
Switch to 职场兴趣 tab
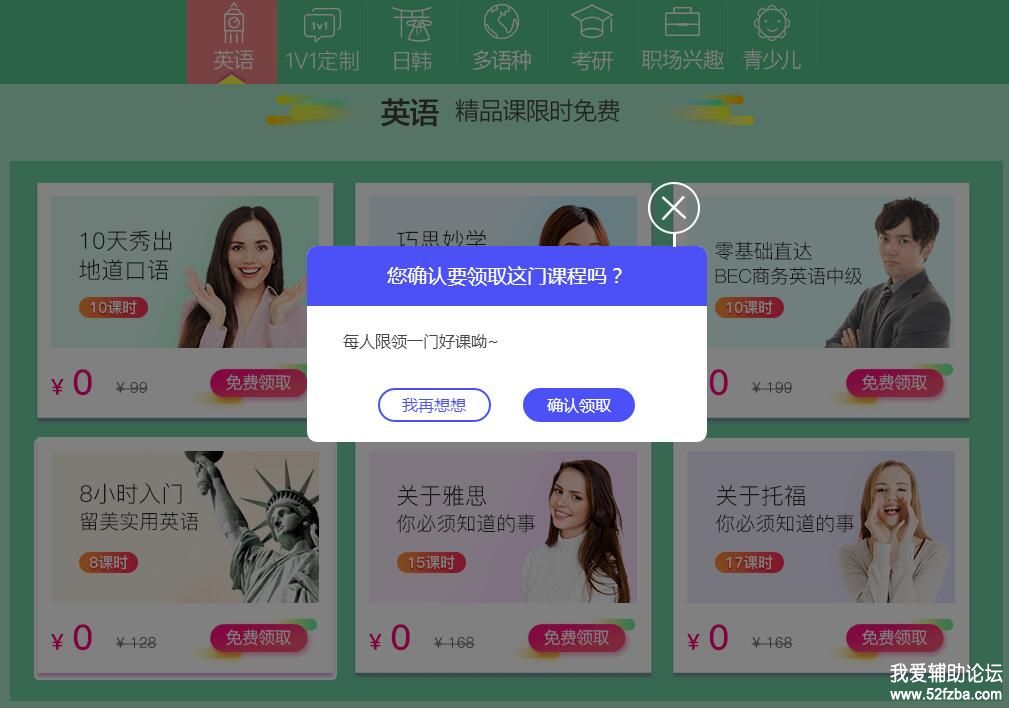coord(682,40)
